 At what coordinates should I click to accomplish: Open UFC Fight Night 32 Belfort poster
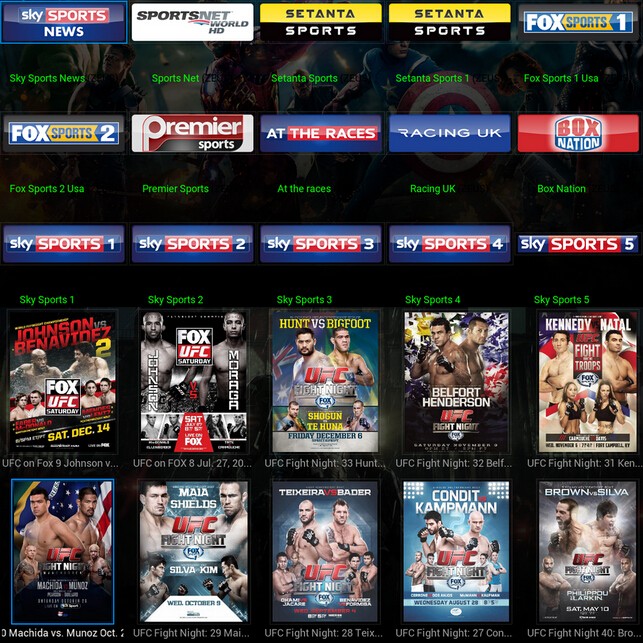457,382
